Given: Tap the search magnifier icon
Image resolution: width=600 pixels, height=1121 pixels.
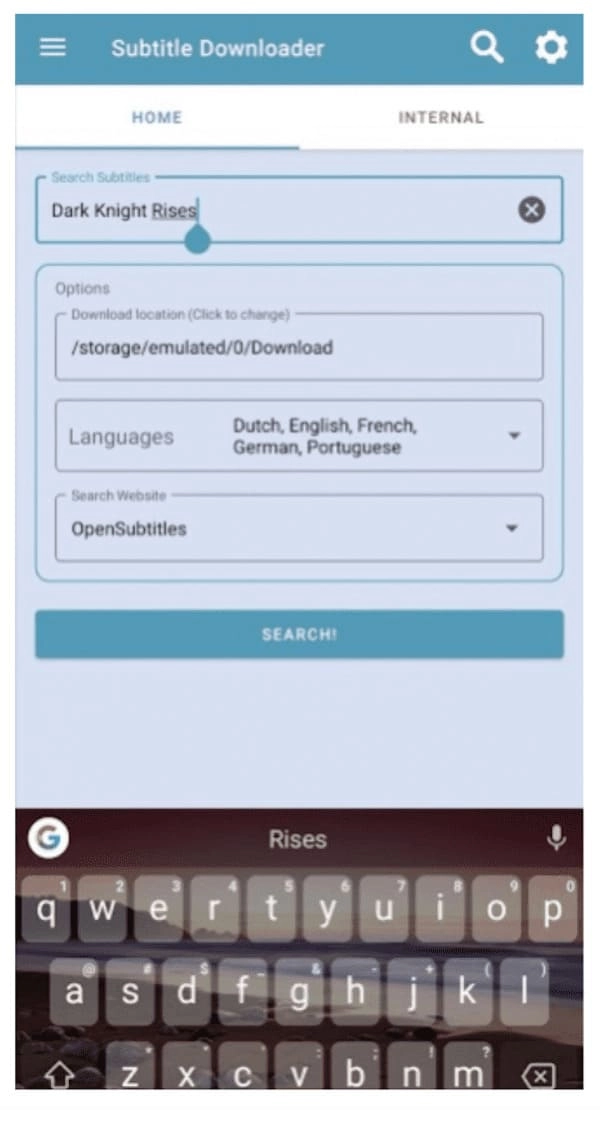Looking at the screenshot, I should 486,48.
